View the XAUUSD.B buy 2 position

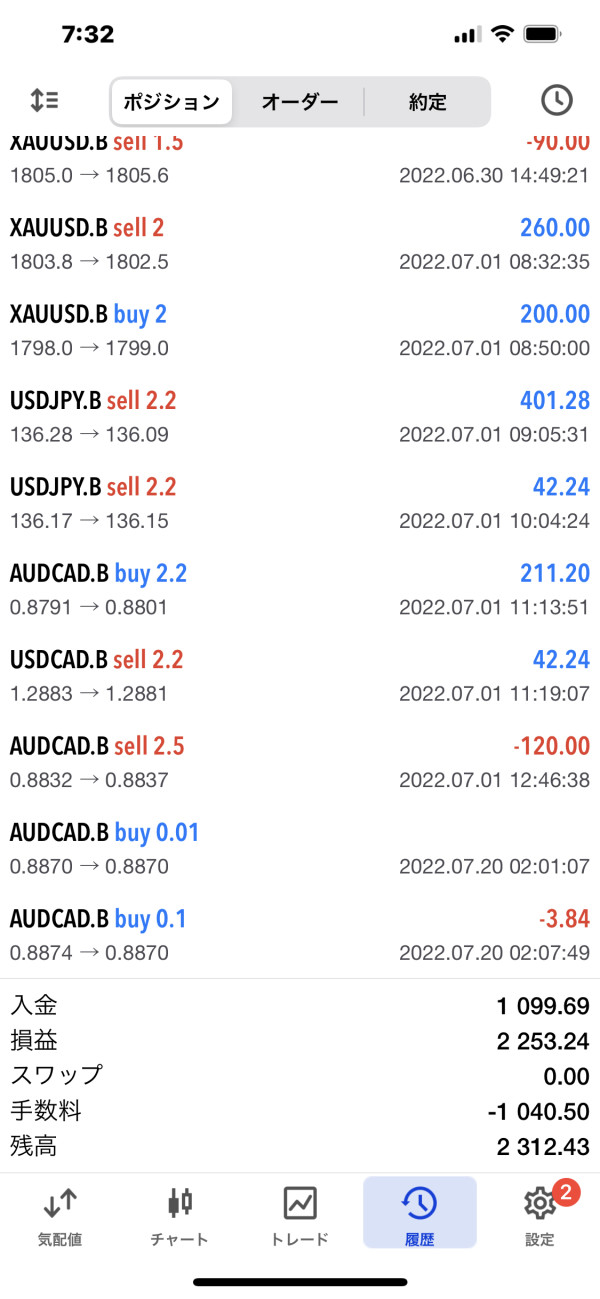[x=300, y=330]
